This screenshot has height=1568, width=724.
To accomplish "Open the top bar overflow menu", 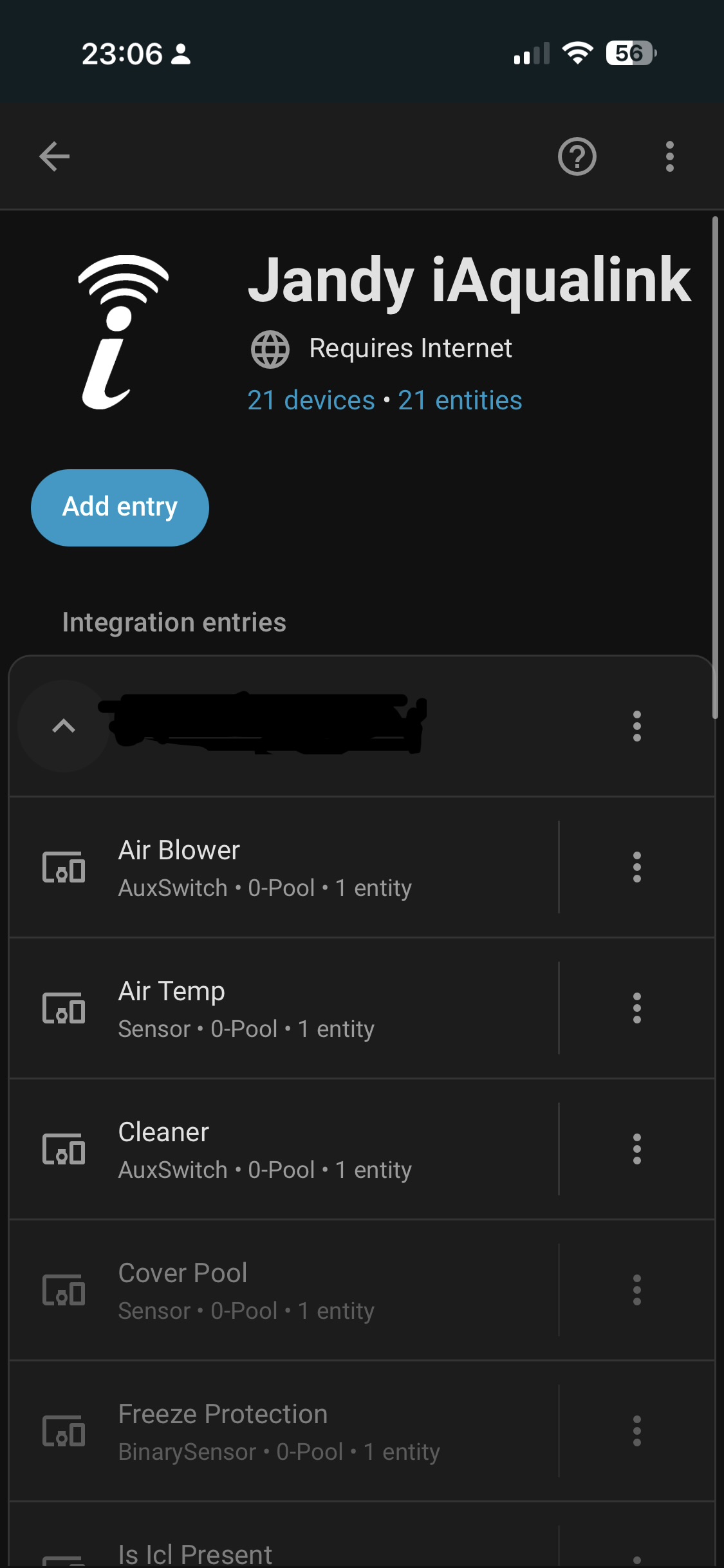I will [x=669, y=156].
